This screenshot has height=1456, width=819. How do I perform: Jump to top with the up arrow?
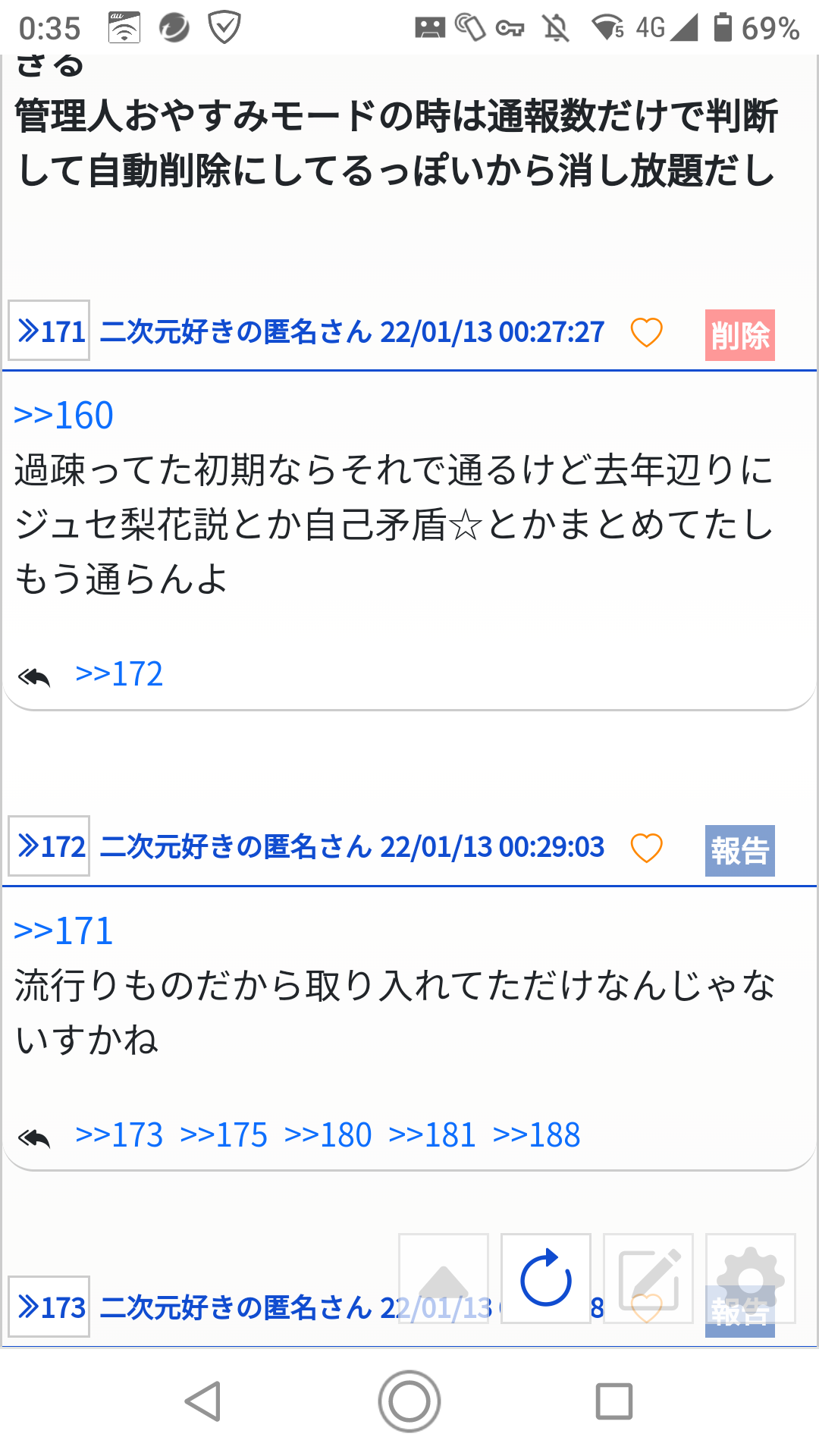click(444, 1279)
